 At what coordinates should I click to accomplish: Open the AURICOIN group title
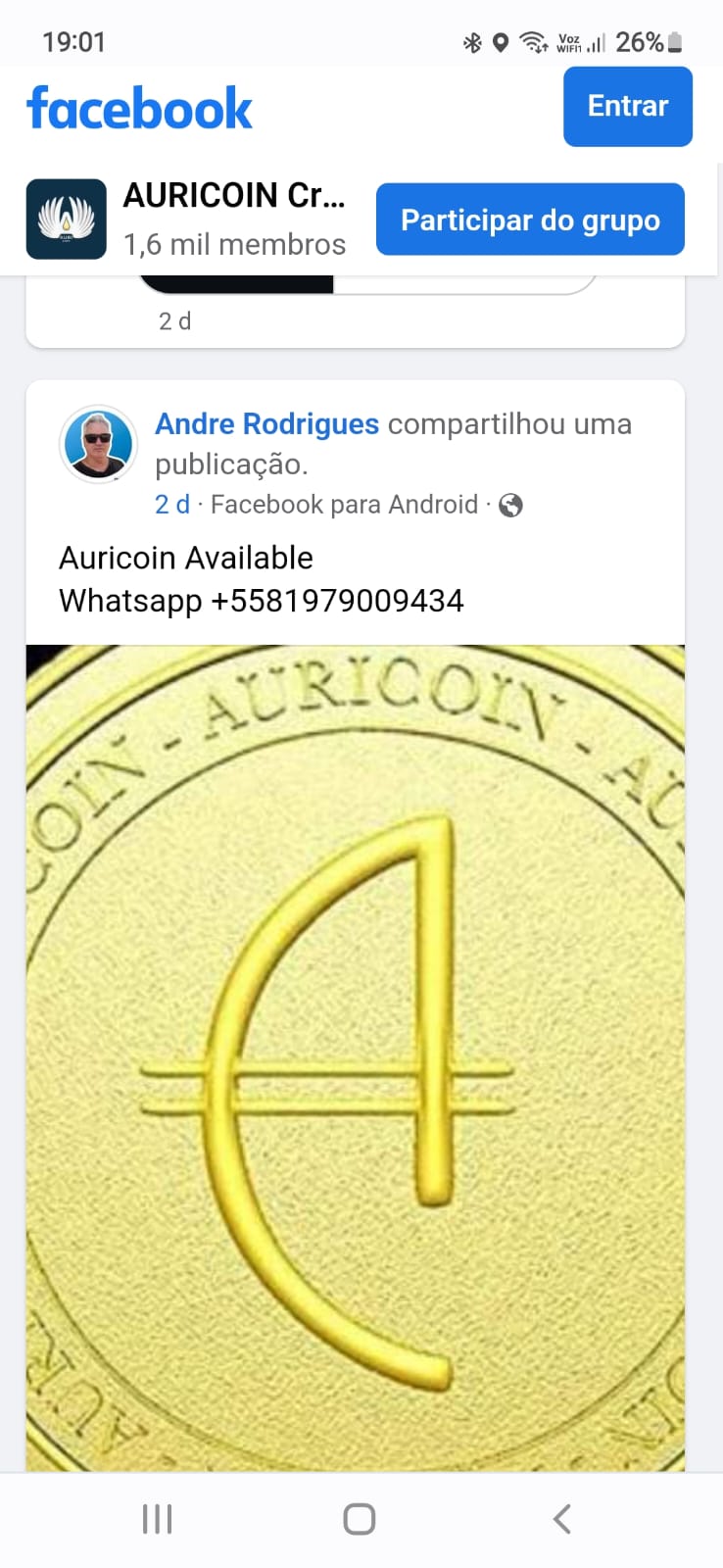[233, 196]
